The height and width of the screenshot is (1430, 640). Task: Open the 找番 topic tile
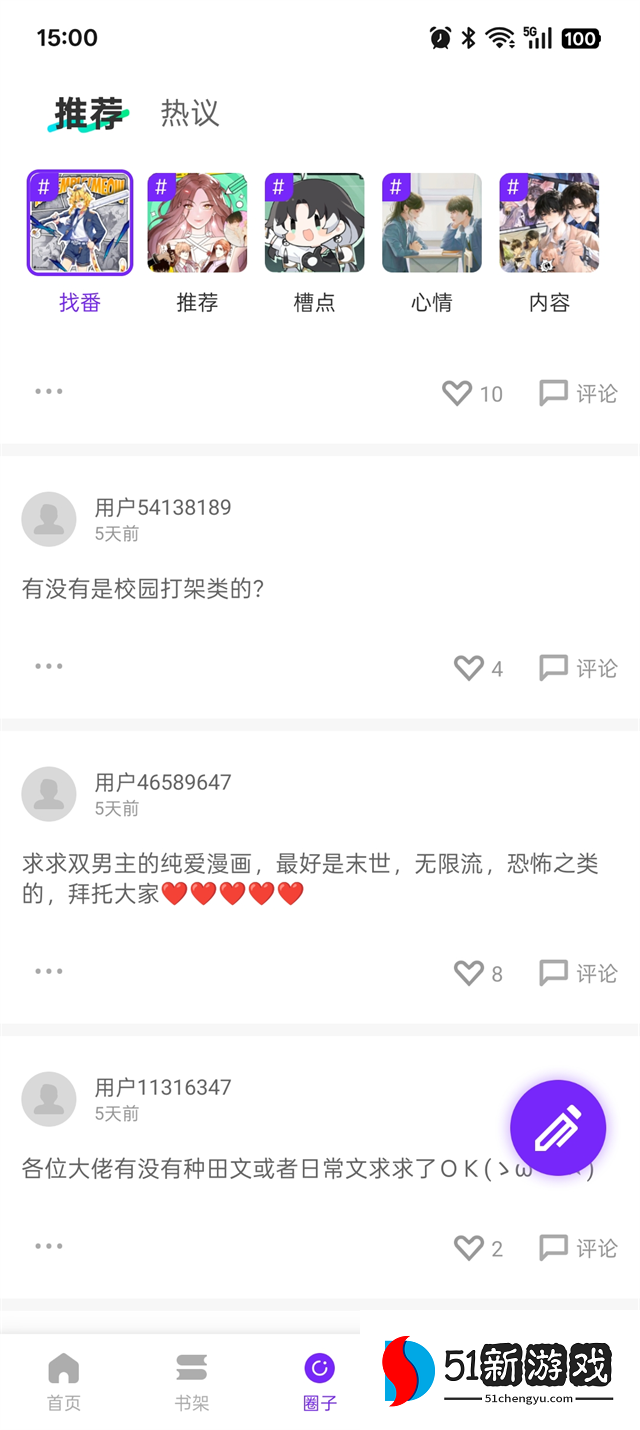[80, 223]
